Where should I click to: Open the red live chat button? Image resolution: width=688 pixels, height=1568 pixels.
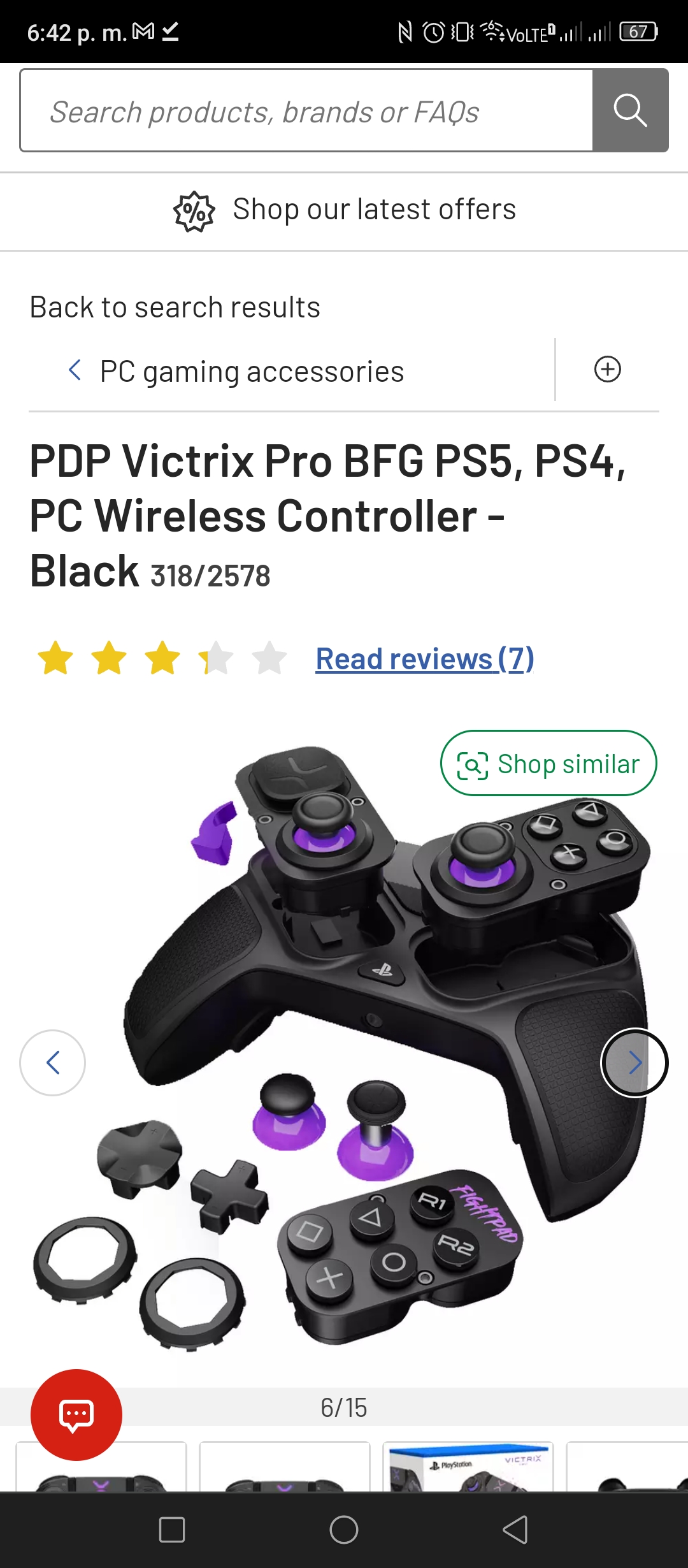76,1414
